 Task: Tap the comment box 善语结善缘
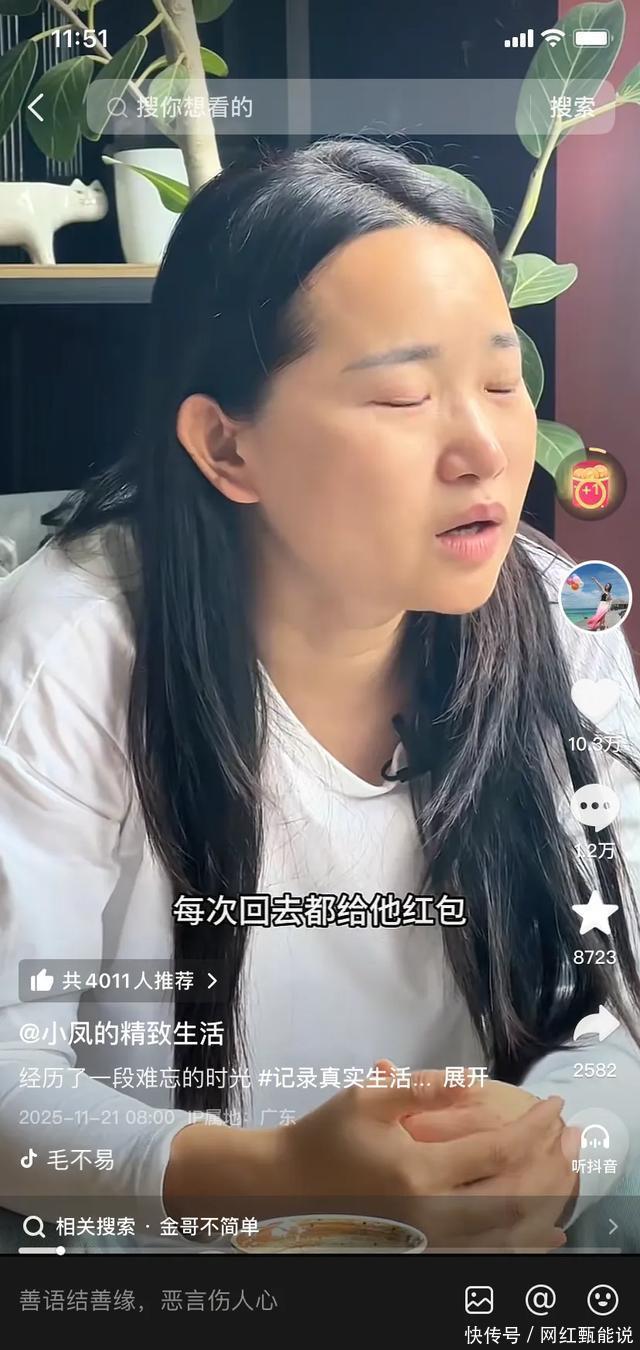click(x=150, y=1300)
